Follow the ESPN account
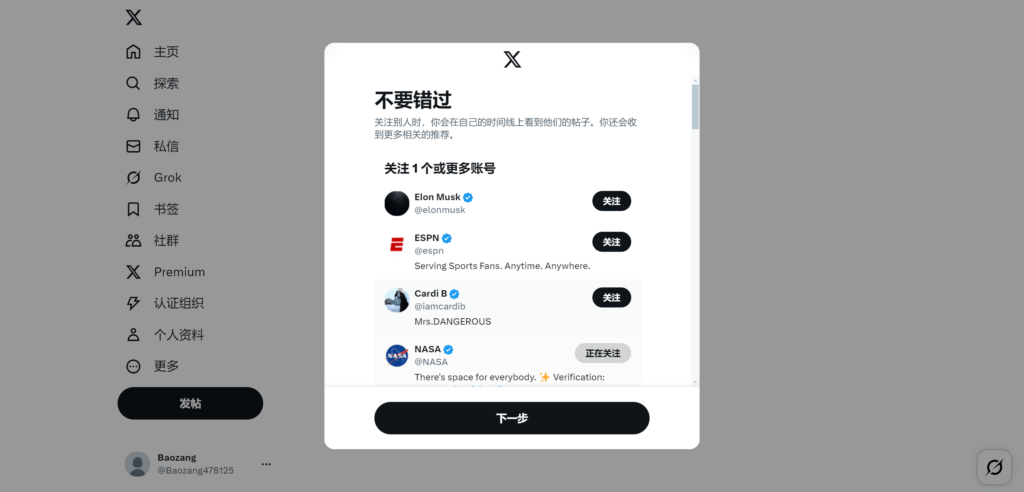 click(x=611, y=242)
